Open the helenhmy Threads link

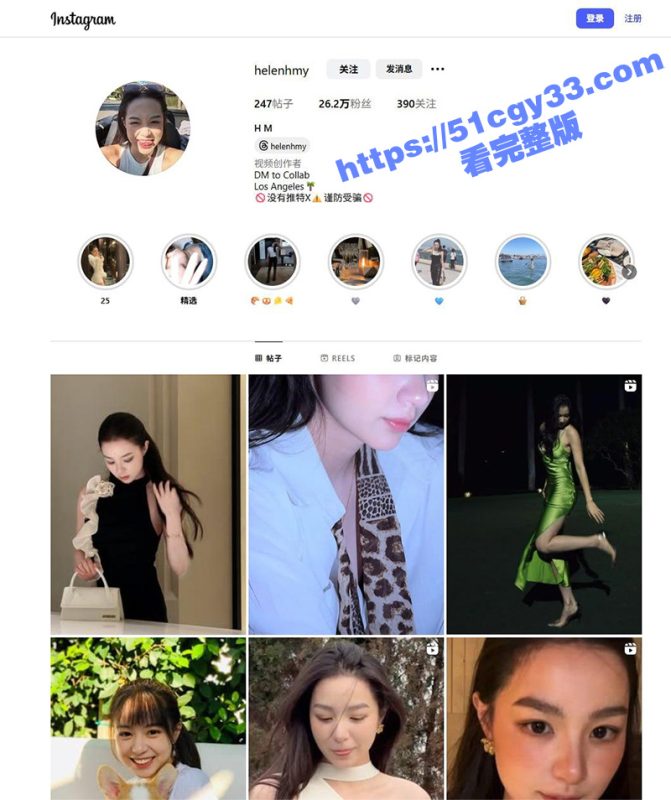point(282,146)
